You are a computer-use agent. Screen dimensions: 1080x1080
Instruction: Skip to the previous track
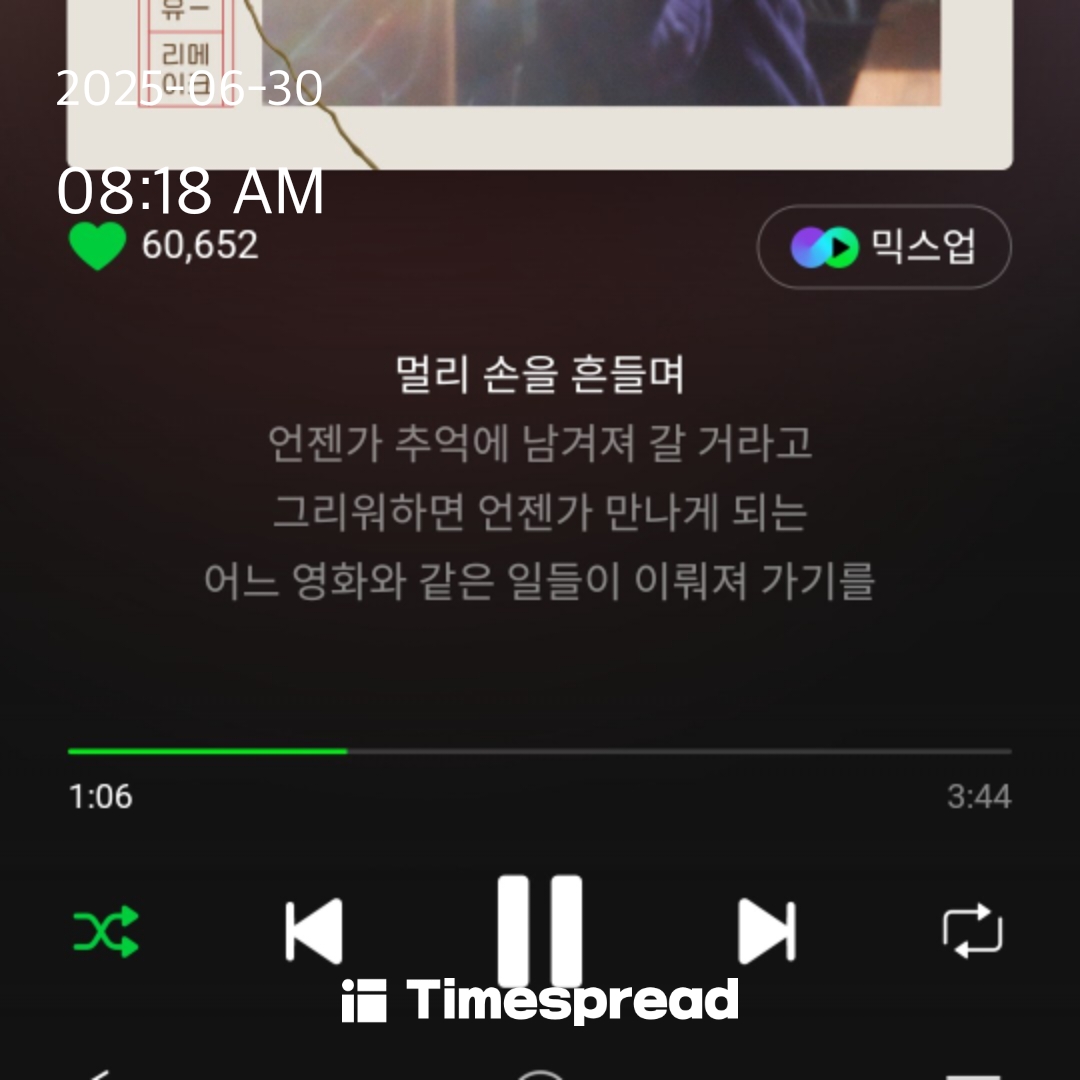(314, 931)
